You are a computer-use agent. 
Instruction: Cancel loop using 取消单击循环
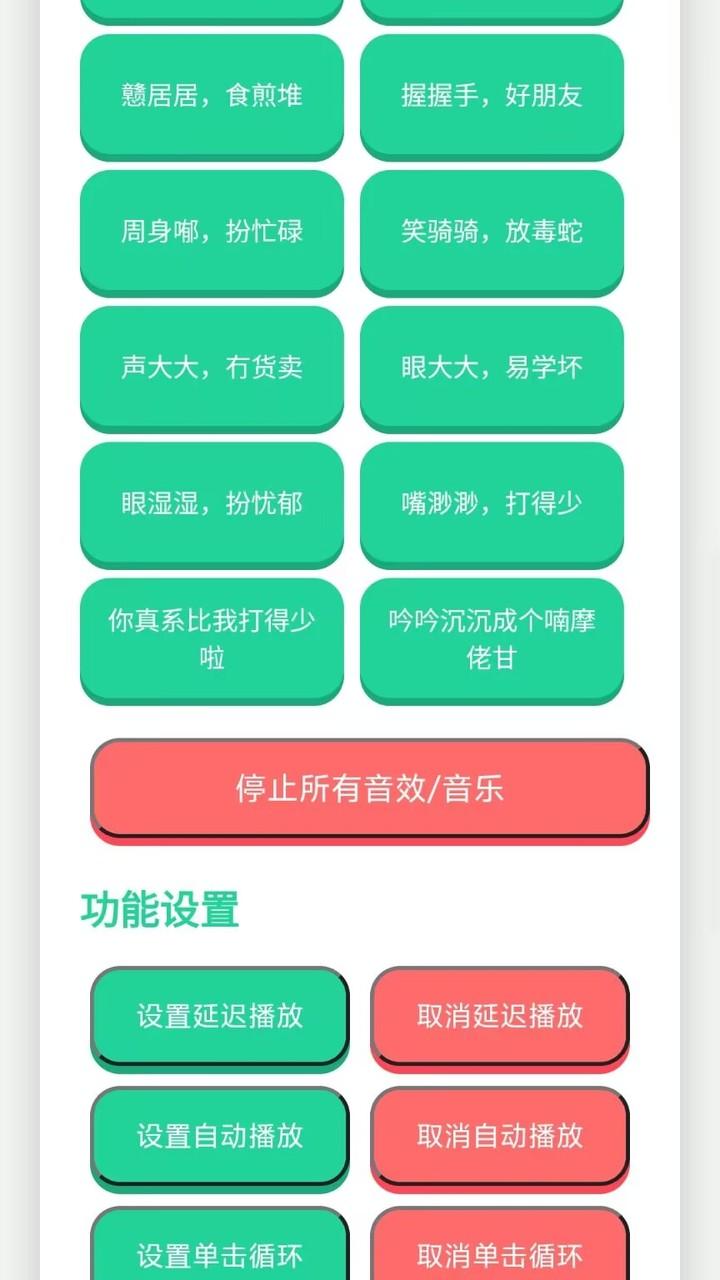tap(500, 1250)
